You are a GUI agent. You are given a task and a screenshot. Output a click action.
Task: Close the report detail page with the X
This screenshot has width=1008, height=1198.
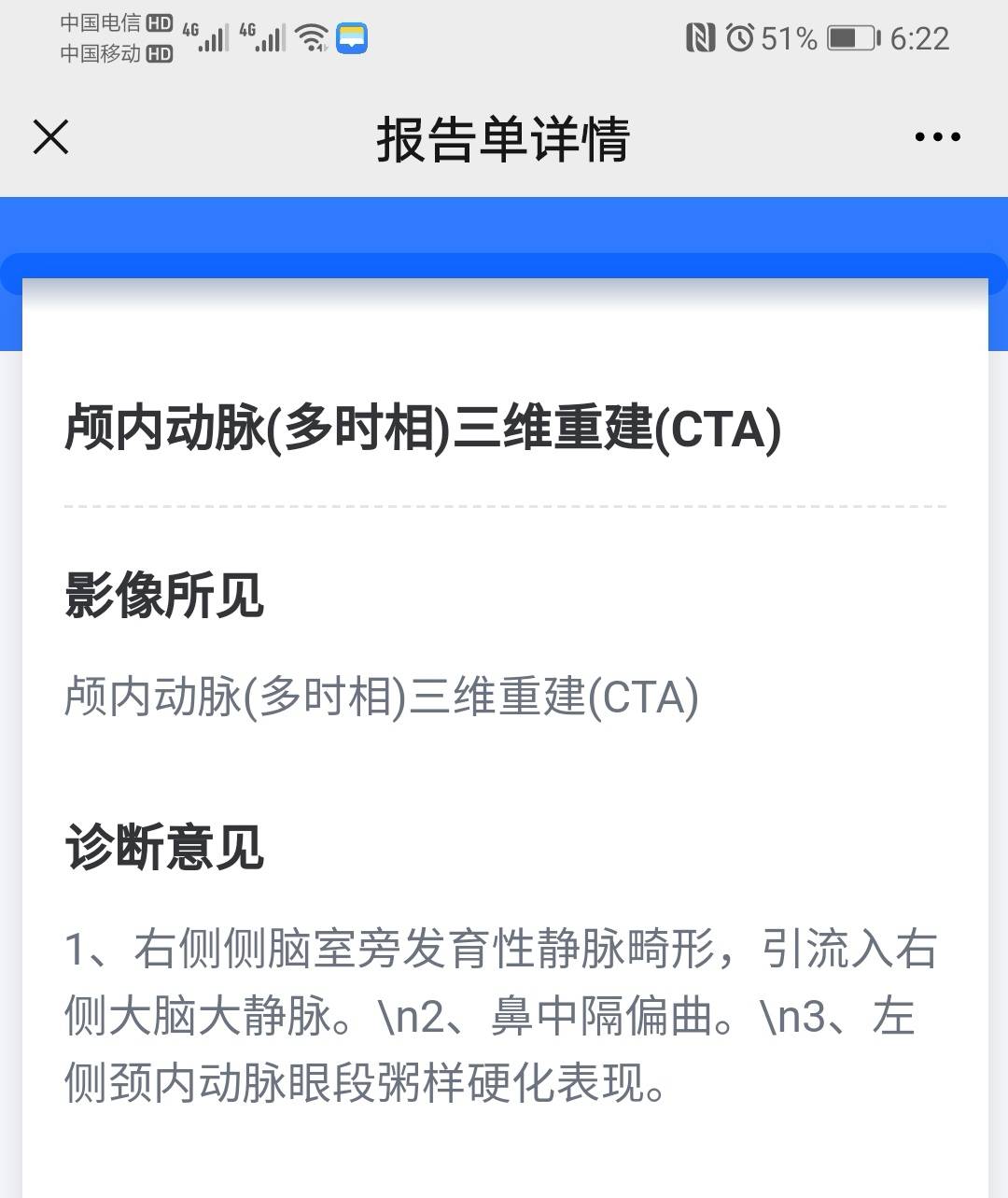(50, 138)
